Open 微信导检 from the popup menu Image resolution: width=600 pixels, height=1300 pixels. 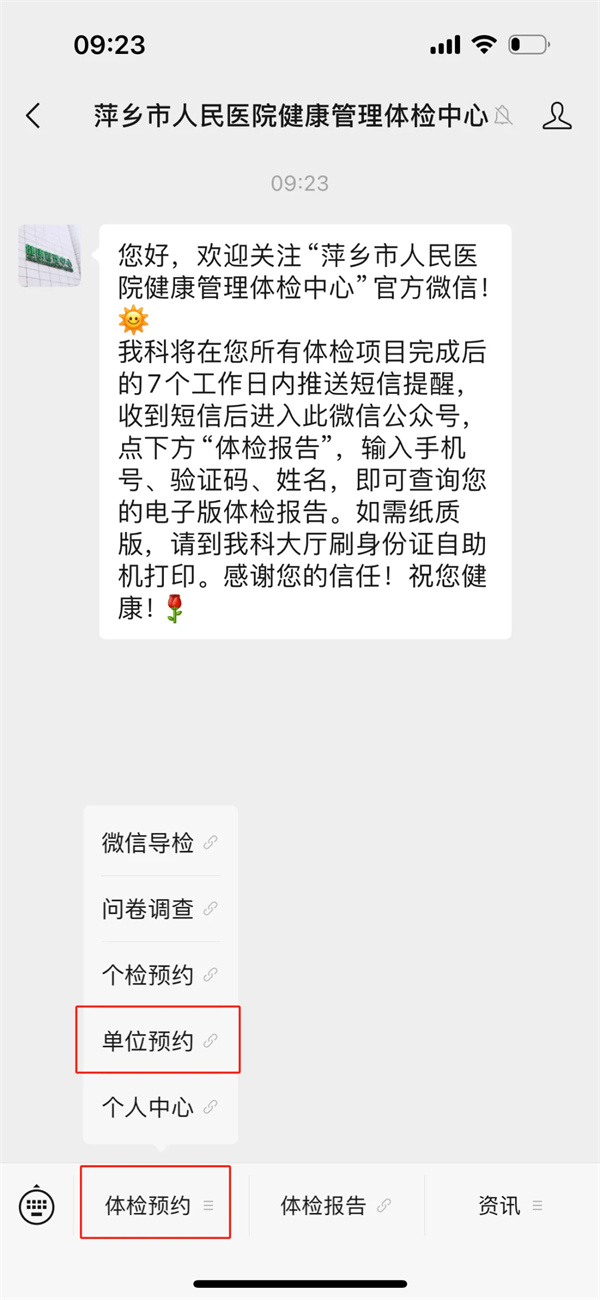click(x=160, y=842)
